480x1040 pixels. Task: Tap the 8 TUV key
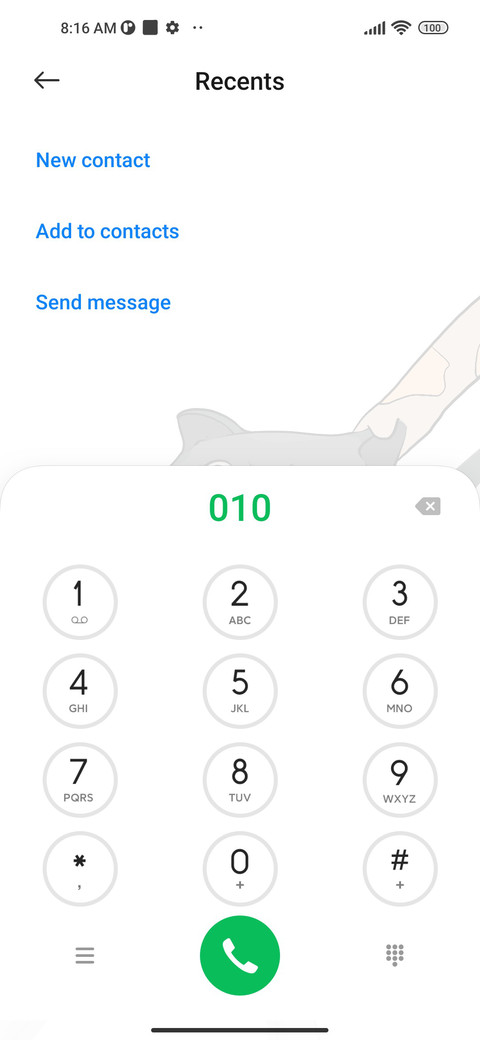(240, 780)
